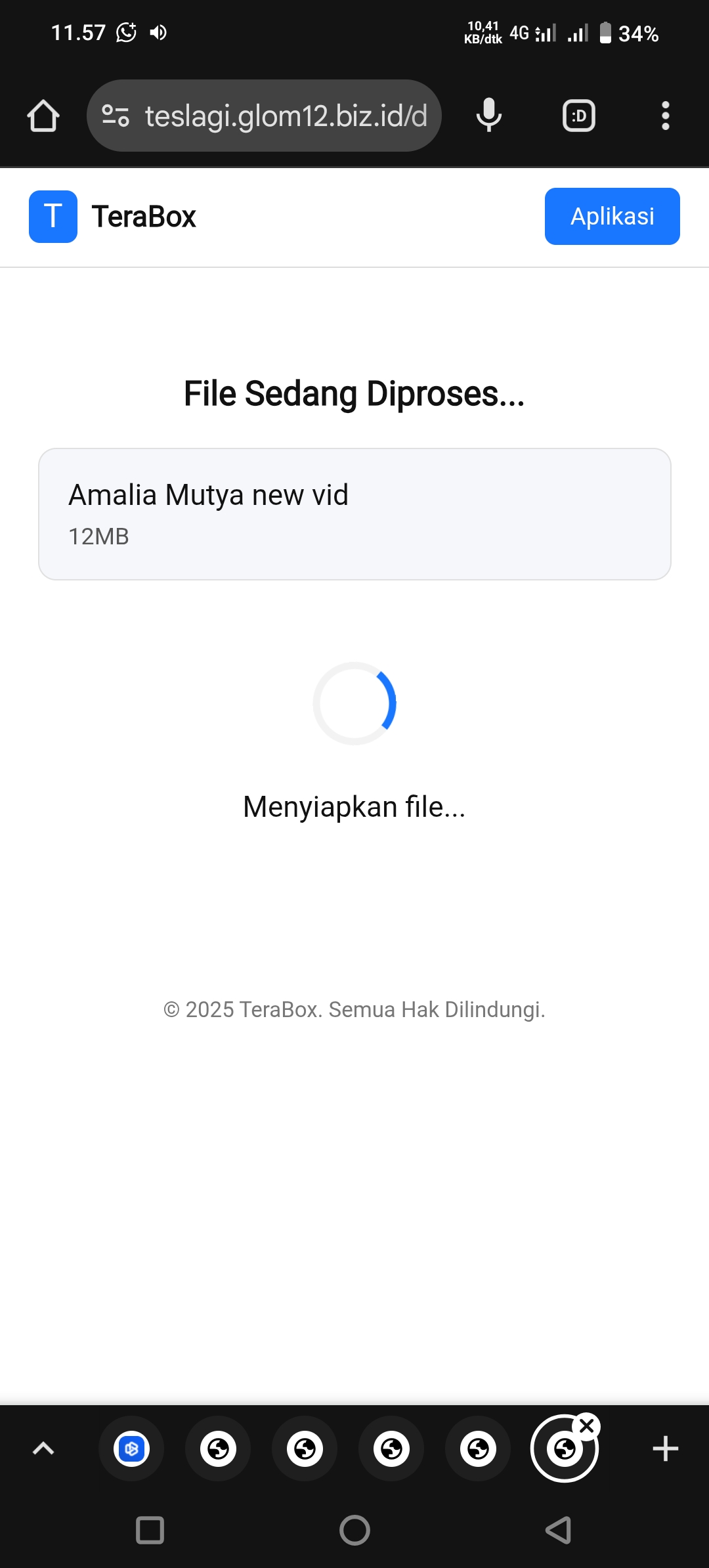Viewport: 709px width, 1568px height.
Task: Open the recent apps overview
Action: point(150,1530)
